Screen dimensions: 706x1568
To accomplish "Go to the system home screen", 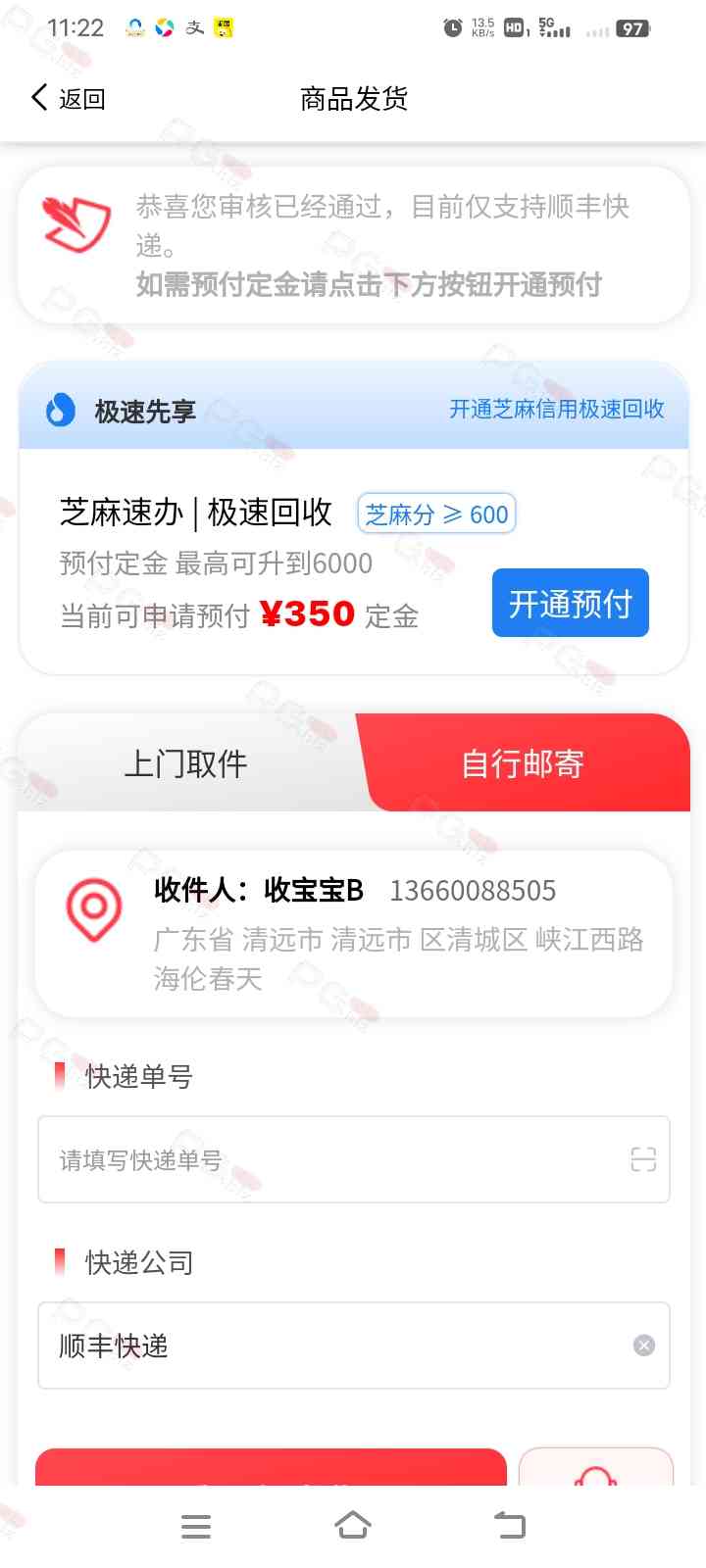I will click(x=353, y=1526).
